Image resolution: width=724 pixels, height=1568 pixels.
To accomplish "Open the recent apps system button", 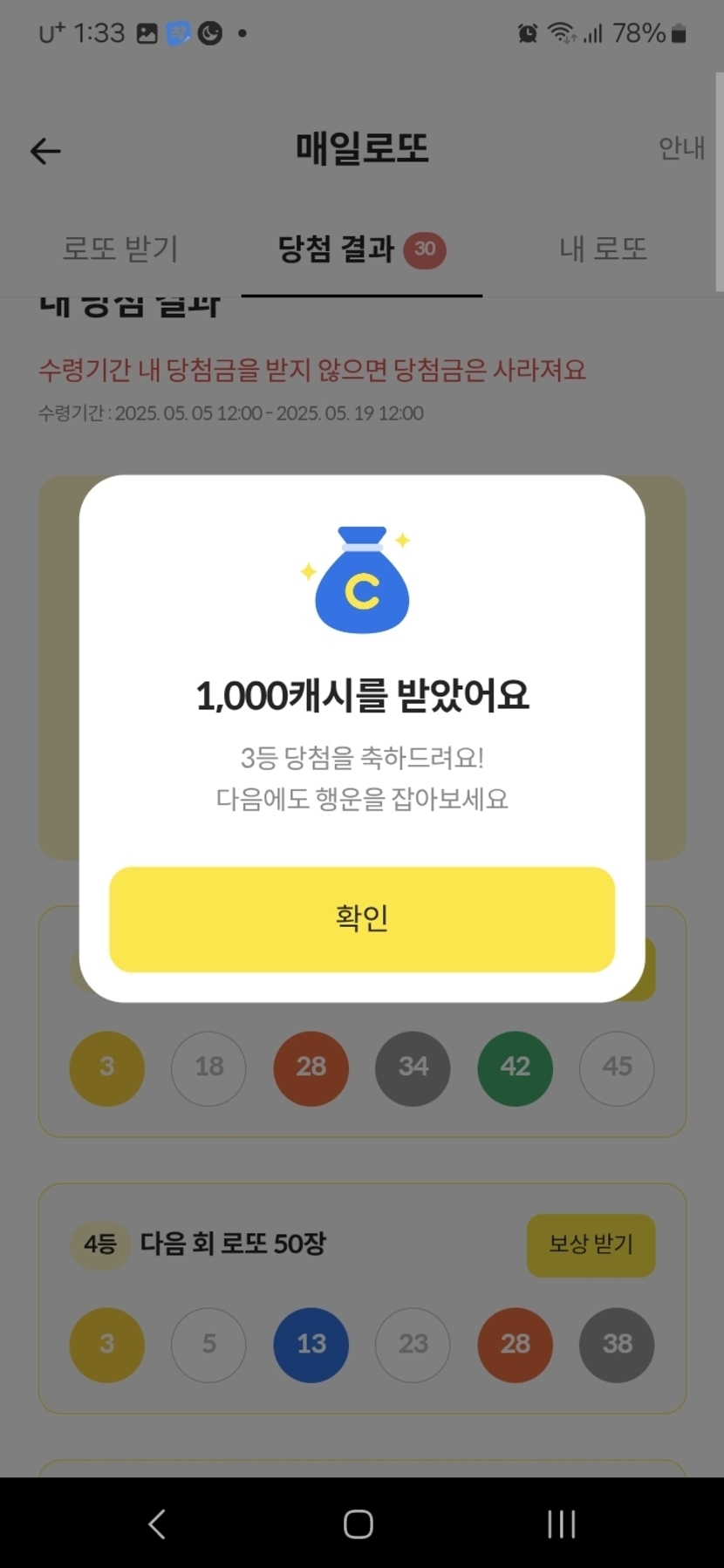I will [561, 1524].
